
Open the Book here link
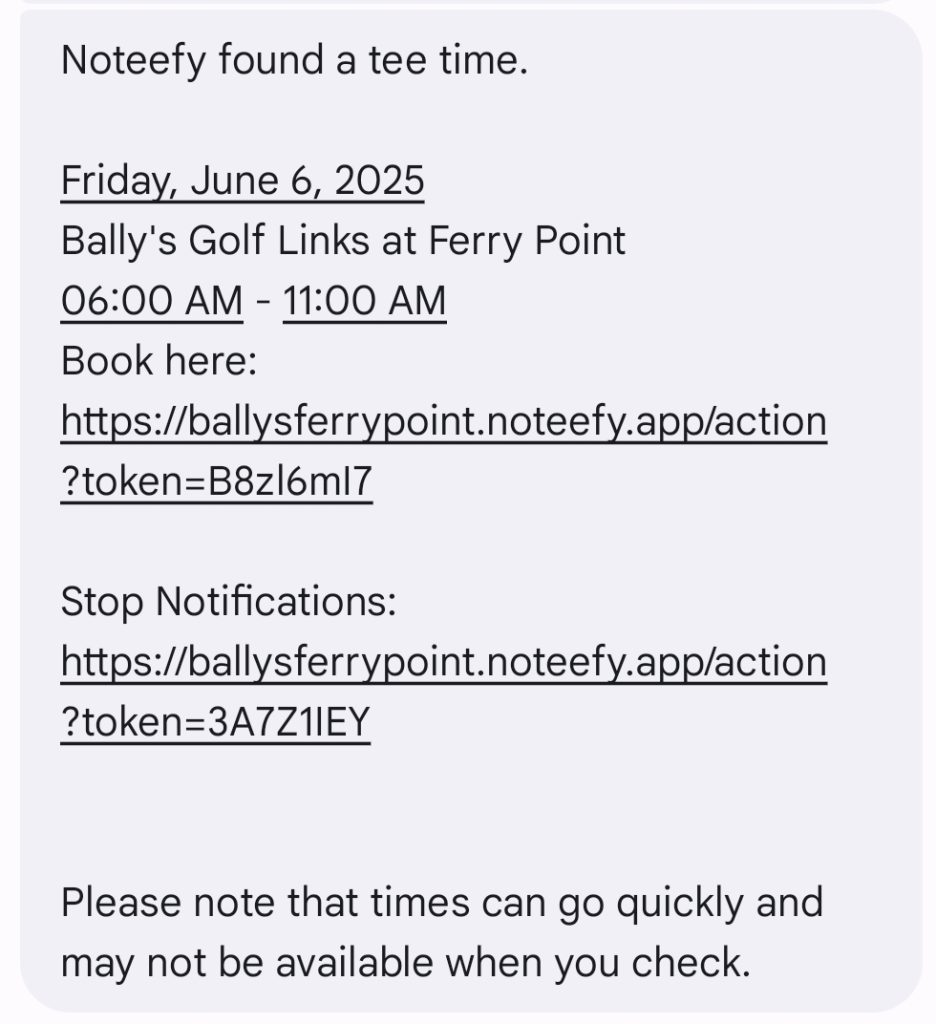click(x=443, y=423)
